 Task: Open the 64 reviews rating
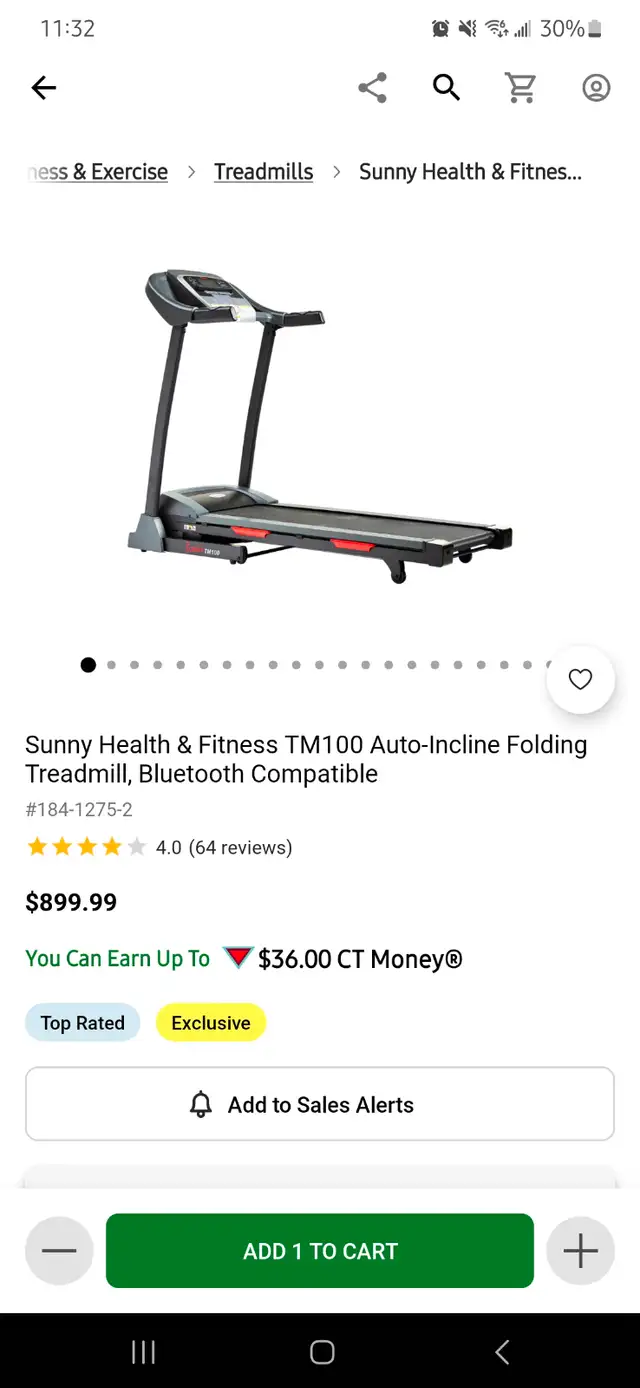coord(240,847)
